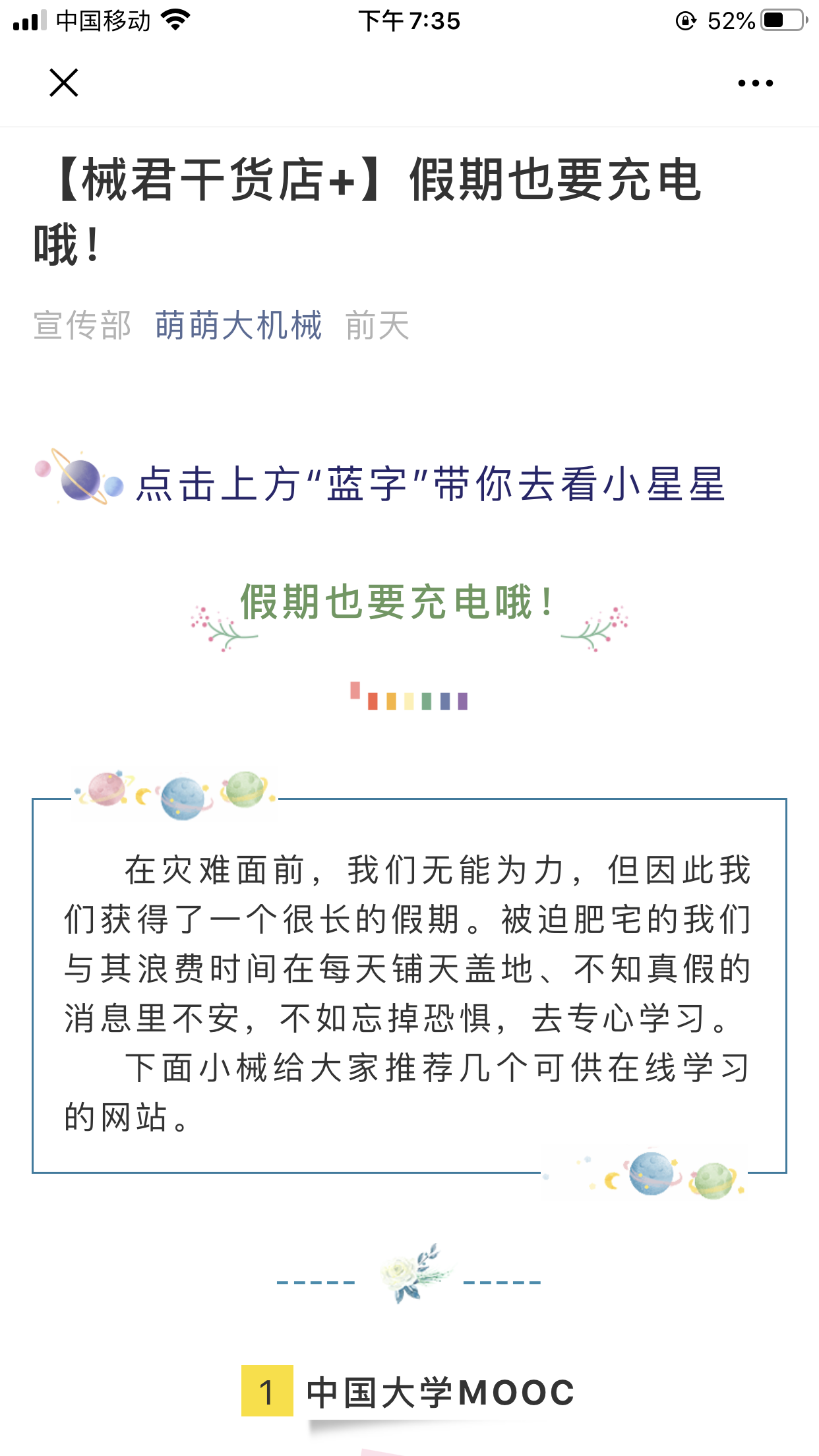
Task: Open the 萌萌大机械 account link
Action: coord(238,326)
